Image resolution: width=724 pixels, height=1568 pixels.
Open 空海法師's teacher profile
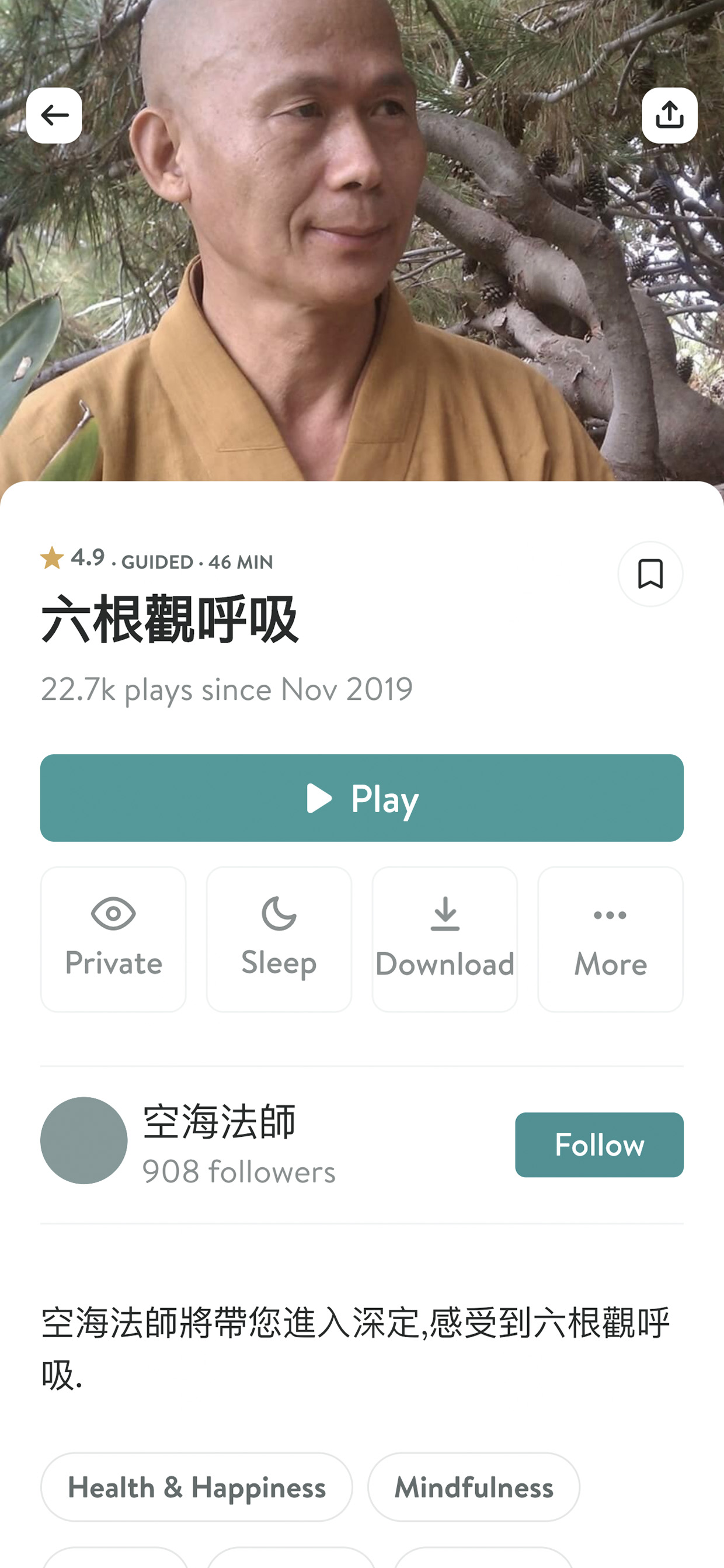pos(189,1142)
